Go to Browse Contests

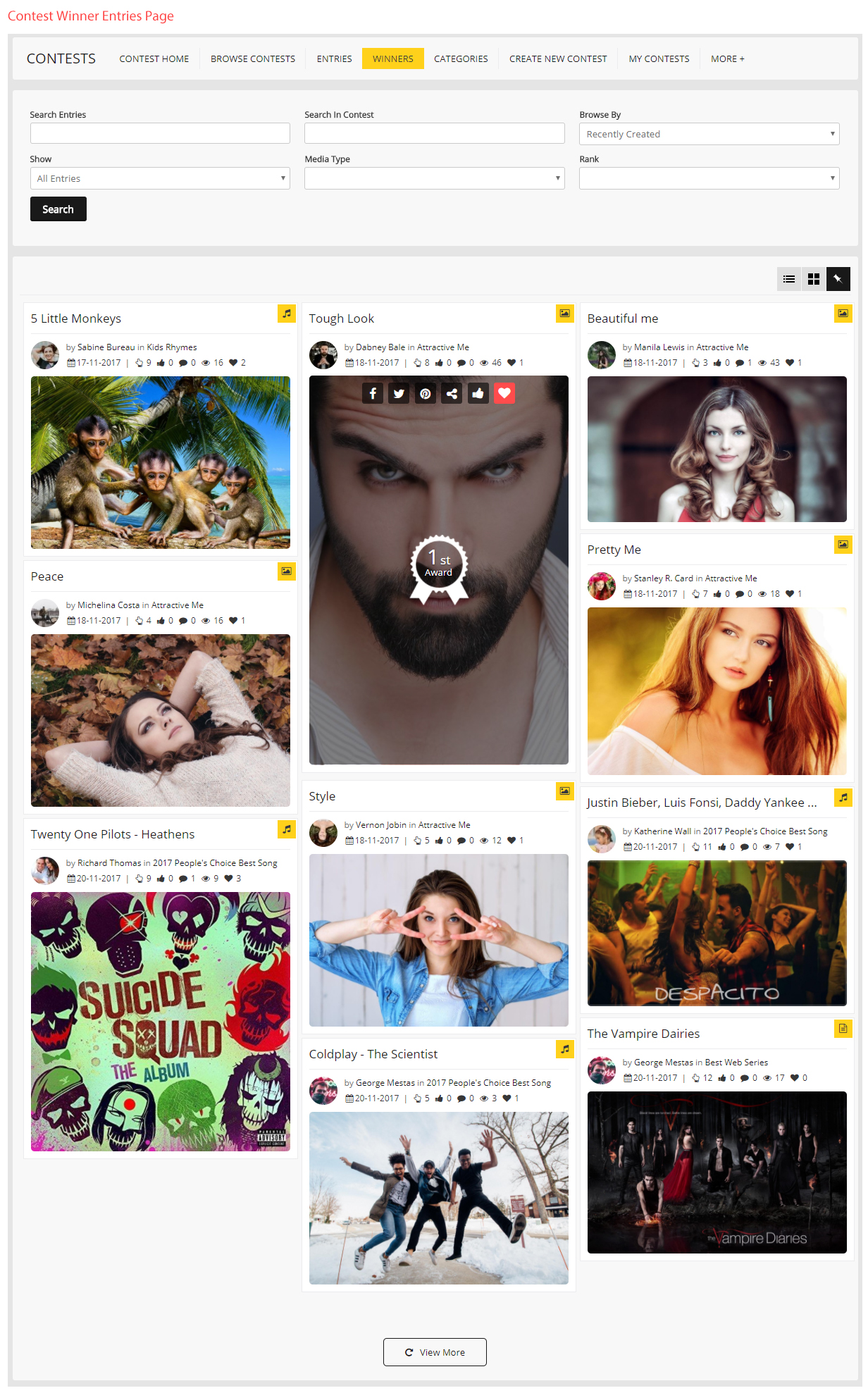pos(253,58)
